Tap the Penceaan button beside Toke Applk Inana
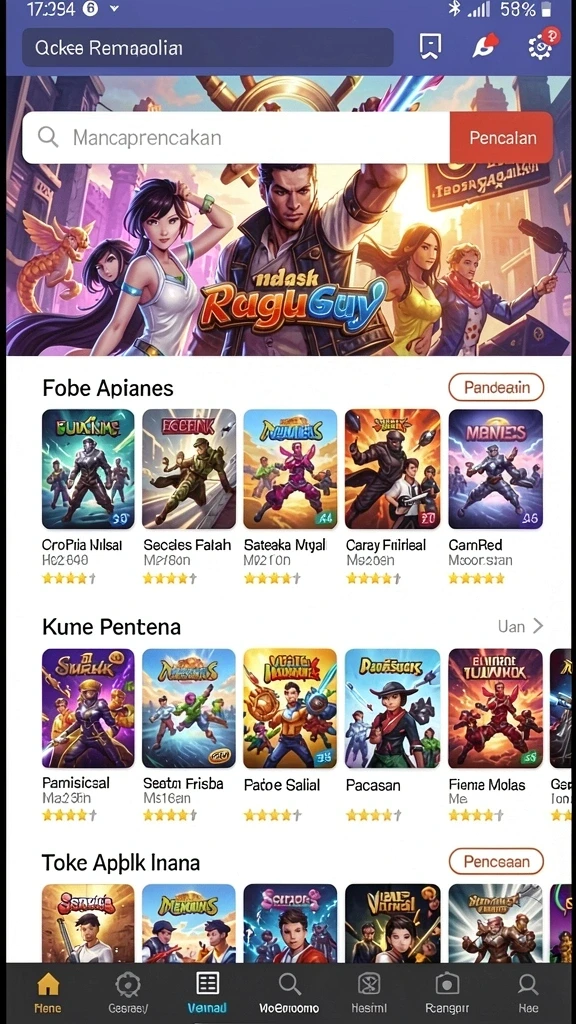Screen dimensions: 576x1024 (496, 861)
